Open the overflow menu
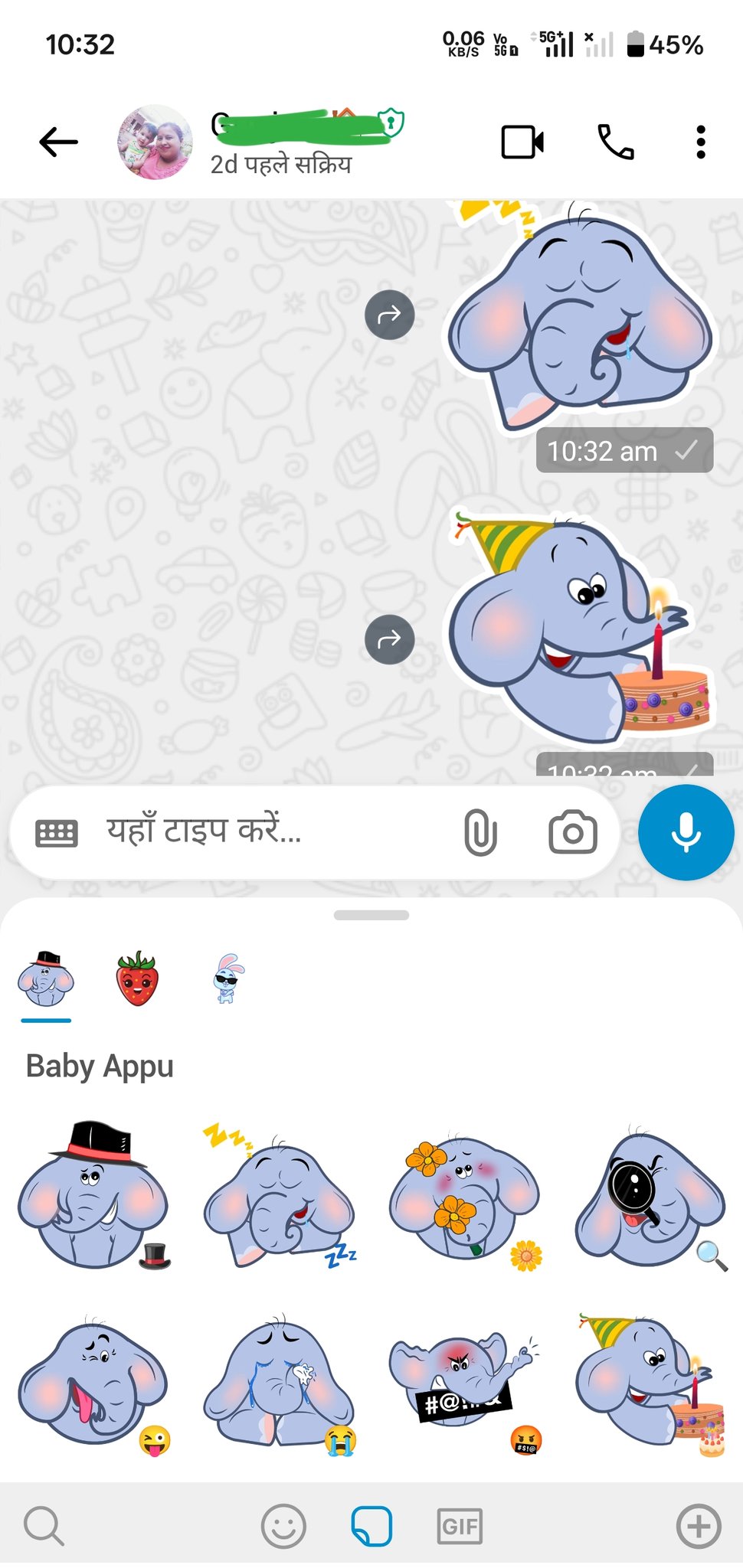743x1568 pixels. coord(700,142)
